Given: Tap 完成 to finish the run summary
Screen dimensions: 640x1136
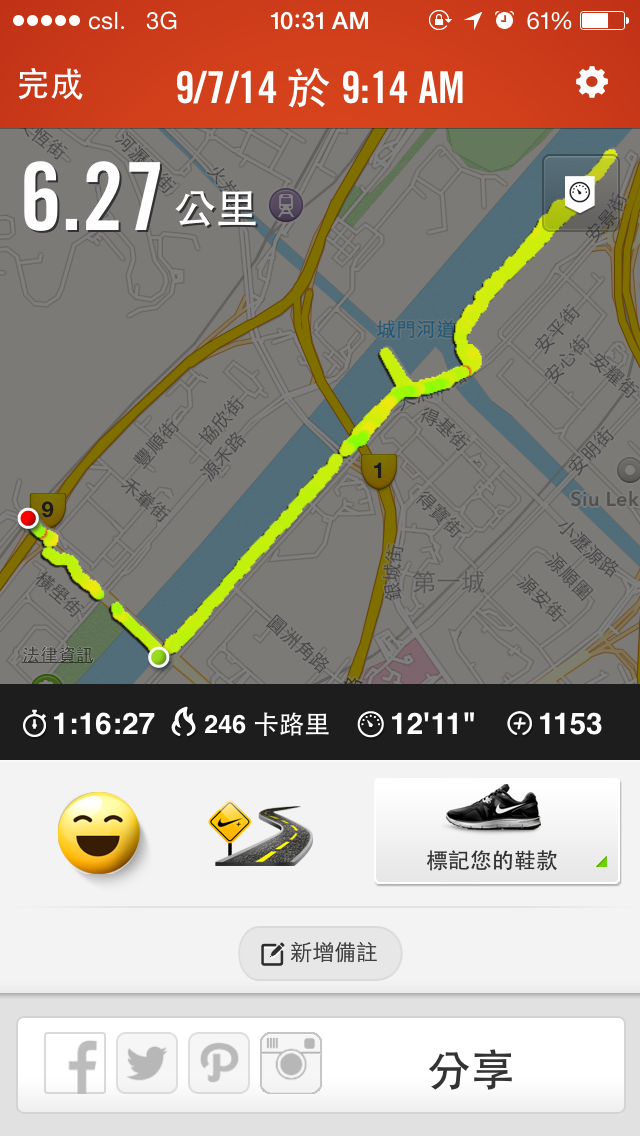Looking at the screenshot, I should [50, 85].
